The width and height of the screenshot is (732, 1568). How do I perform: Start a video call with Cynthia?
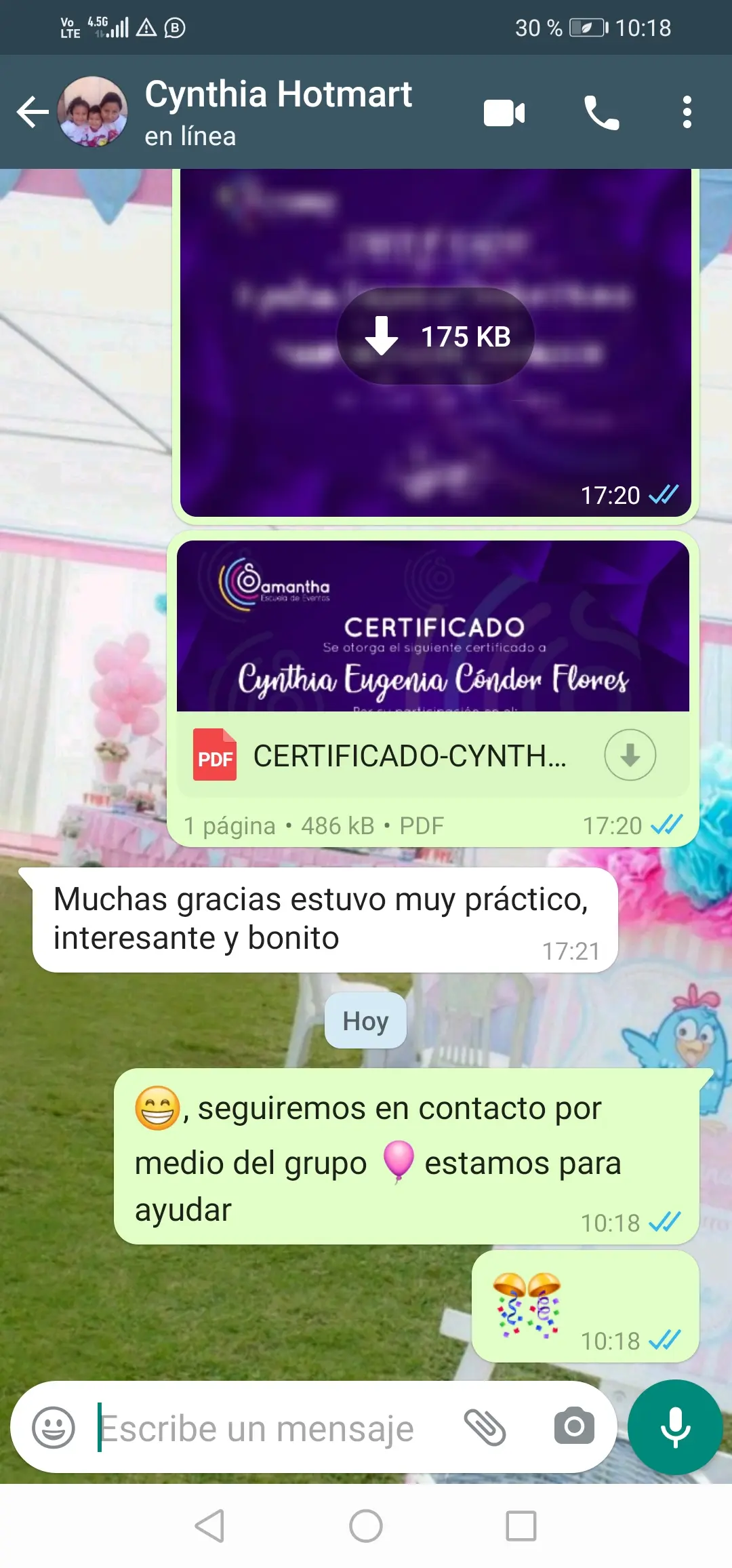504,113
